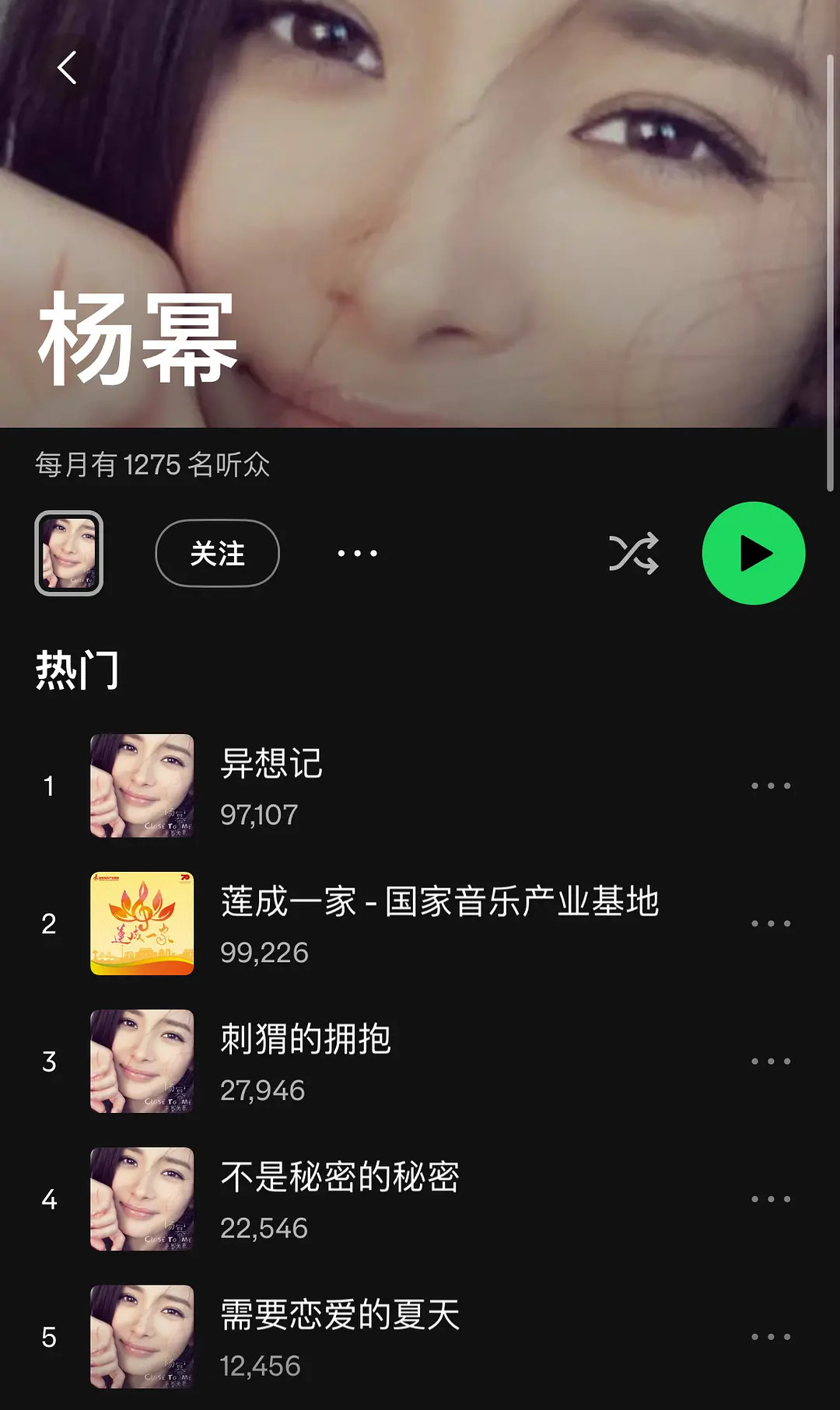The width and height of the screenshot is (840, 1410).
Task: Open the small album cover preview
Action: point(69,554)
